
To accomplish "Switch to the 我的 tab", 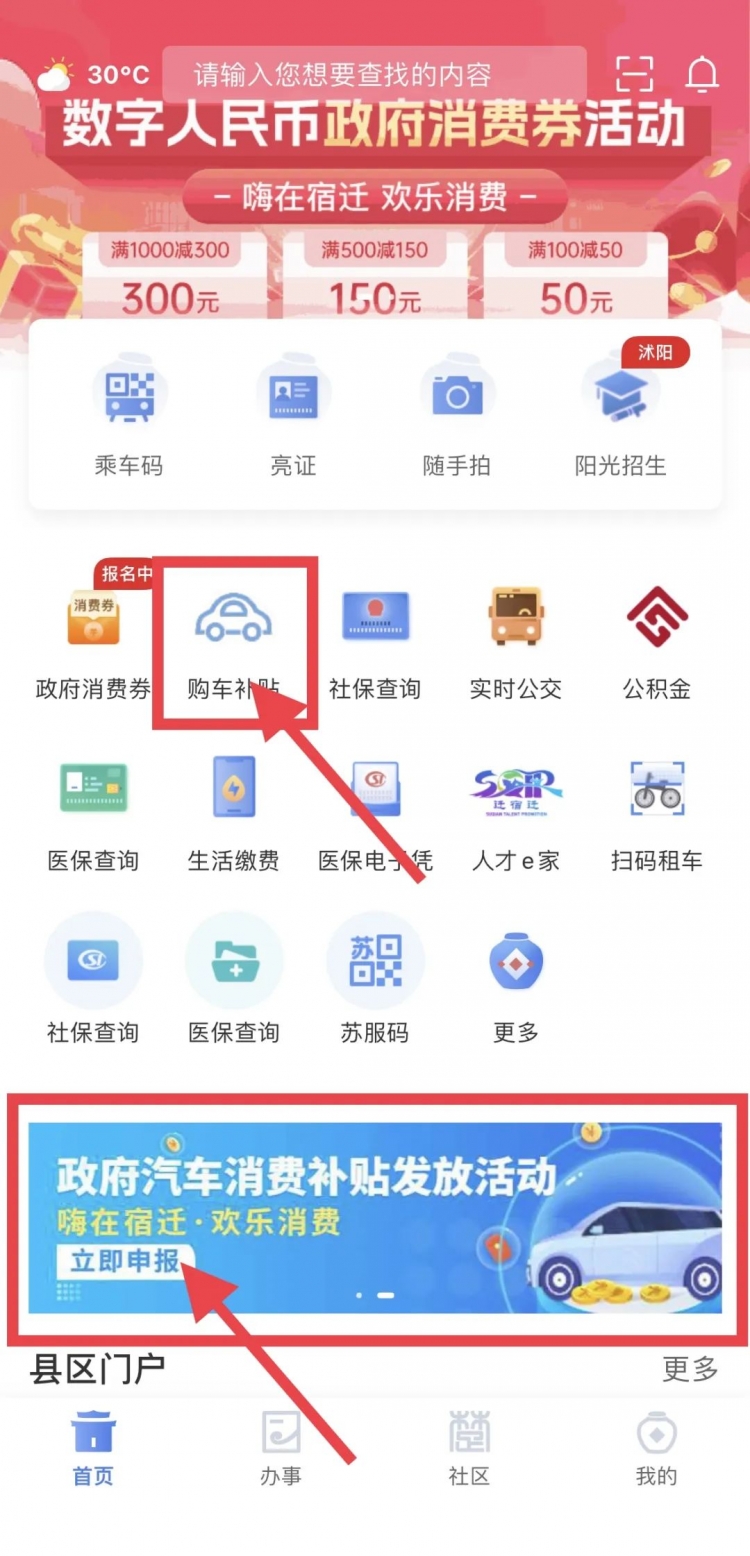I will pyautogui.click(x=656, y=1448).
